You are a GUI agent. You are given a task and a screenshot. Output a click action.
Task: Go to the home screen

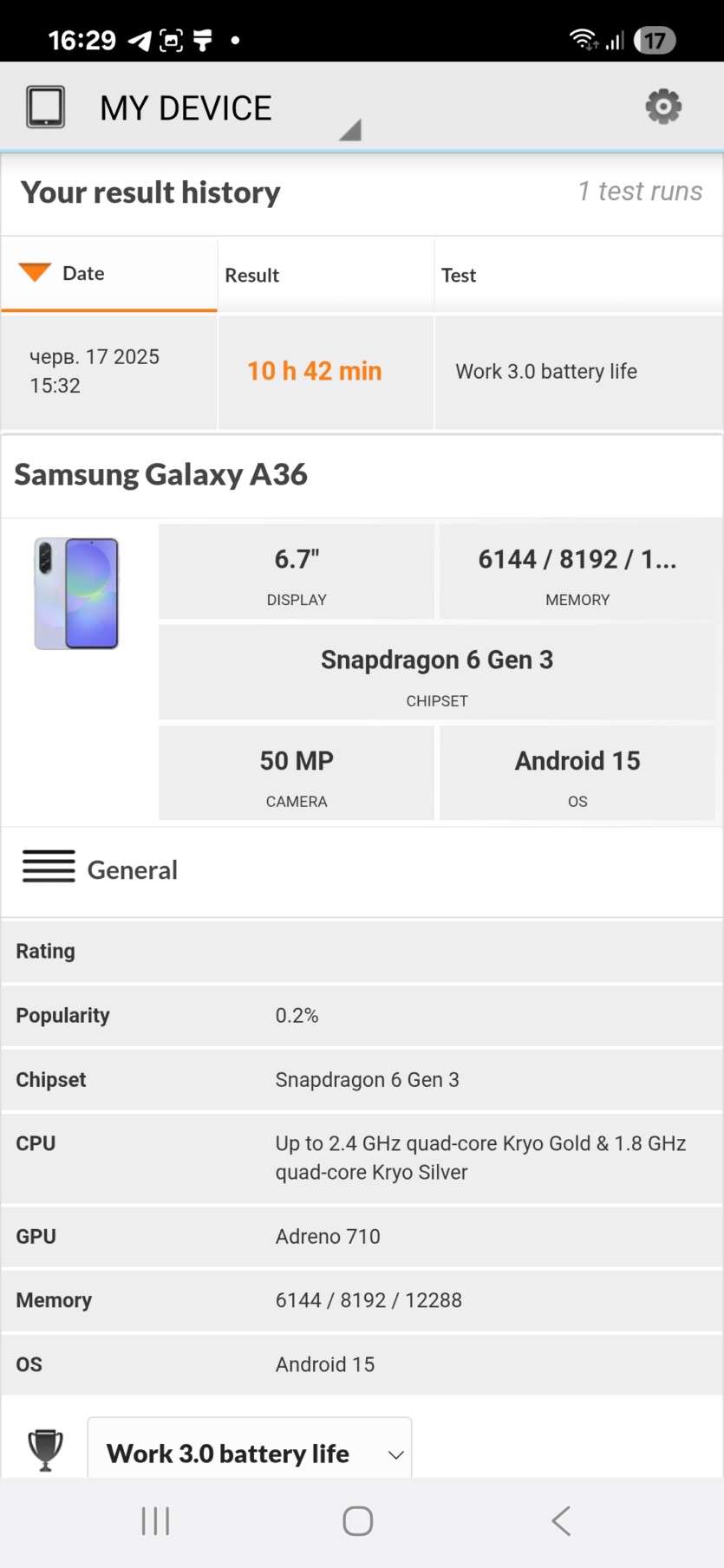[x=357, y=1520]
